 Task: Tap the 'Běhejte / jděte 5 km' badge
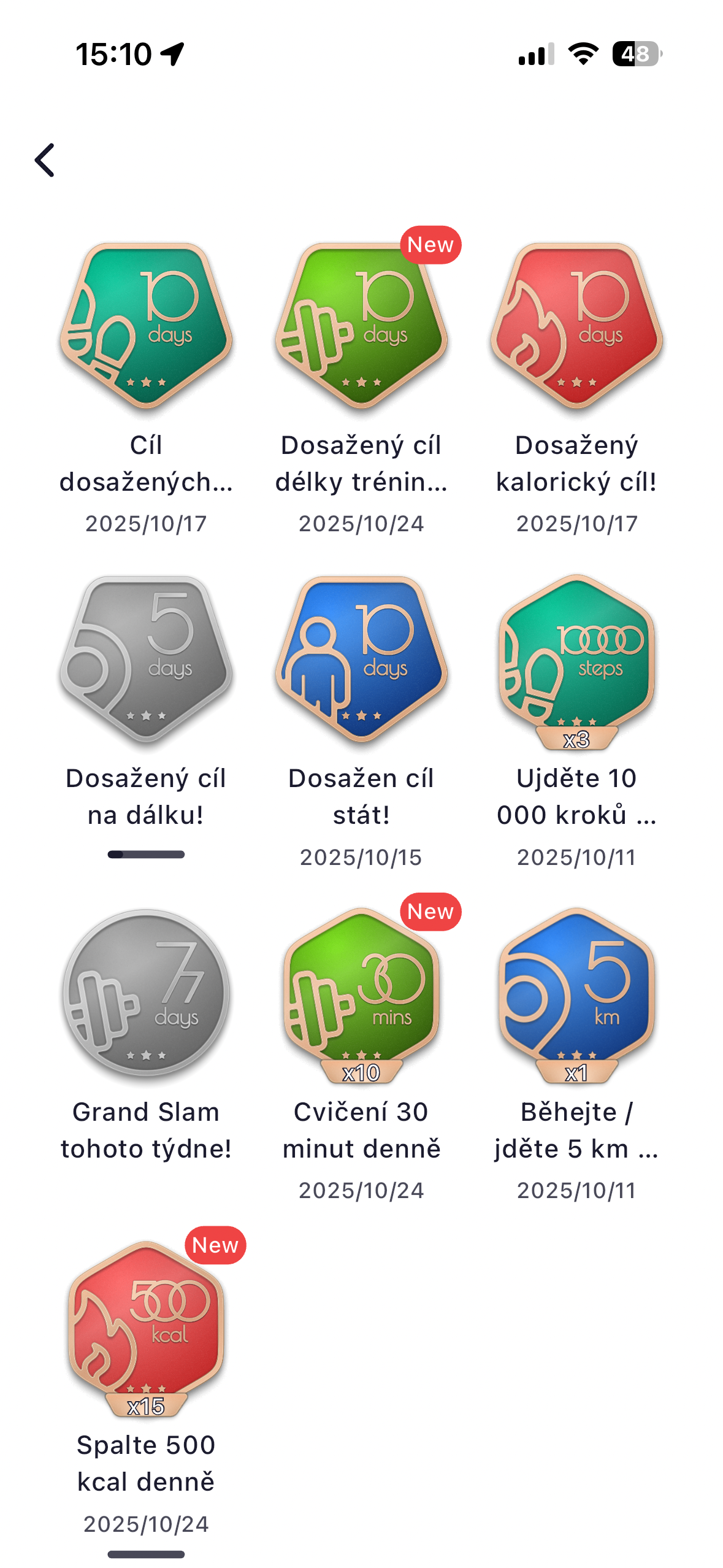(576, 993)
